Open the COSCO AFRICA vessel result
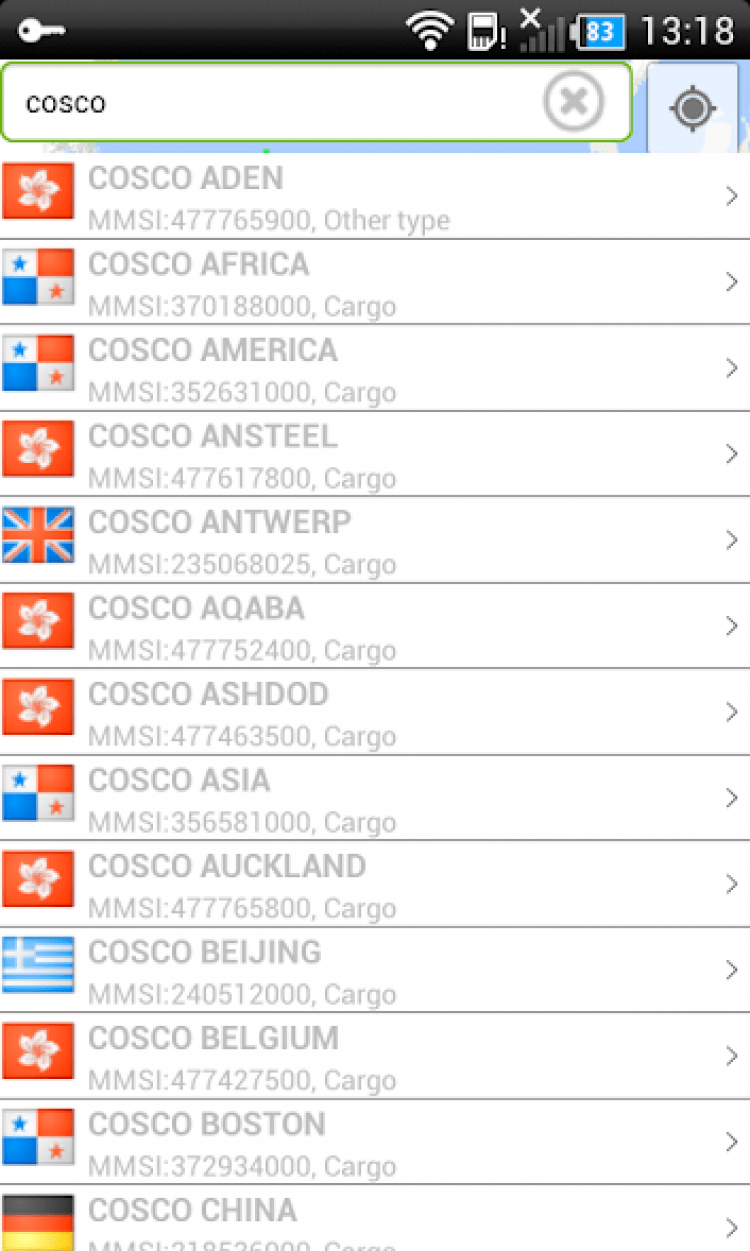This screenshot has width=750, height=1251. pyautogui.click(x=375, y=283)
